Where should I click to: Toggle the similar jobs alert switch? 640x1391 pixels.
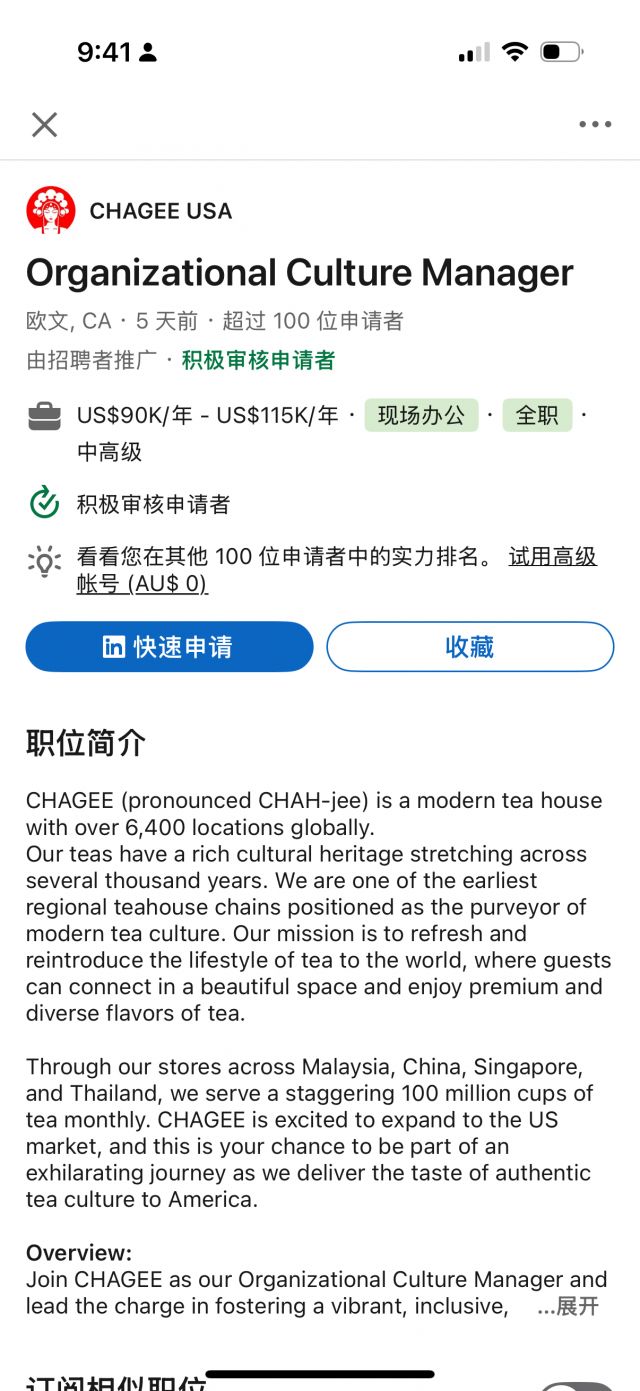[580, 1386]
